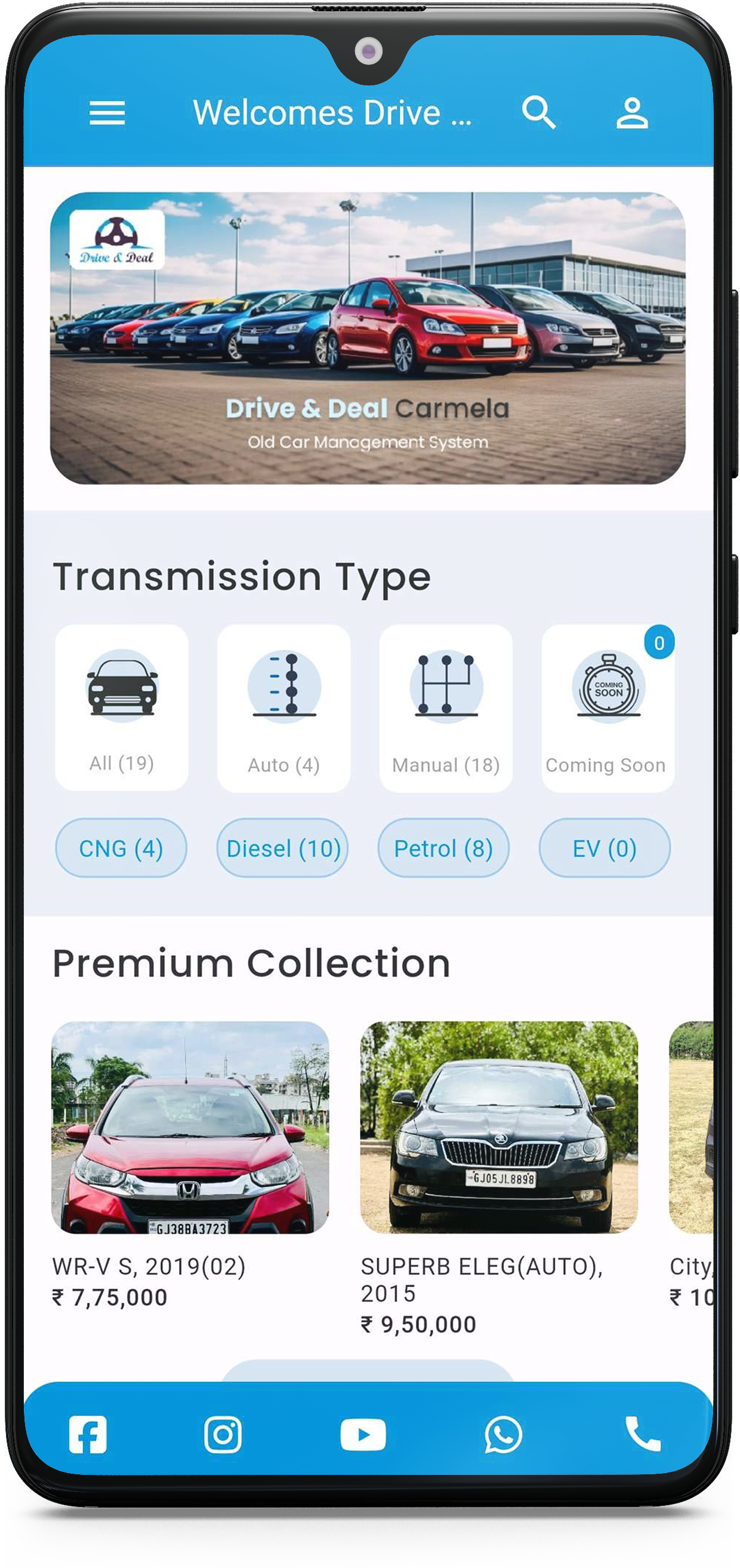
Task: Choose the Petrol (8) fuel chip
Action: 443,848
